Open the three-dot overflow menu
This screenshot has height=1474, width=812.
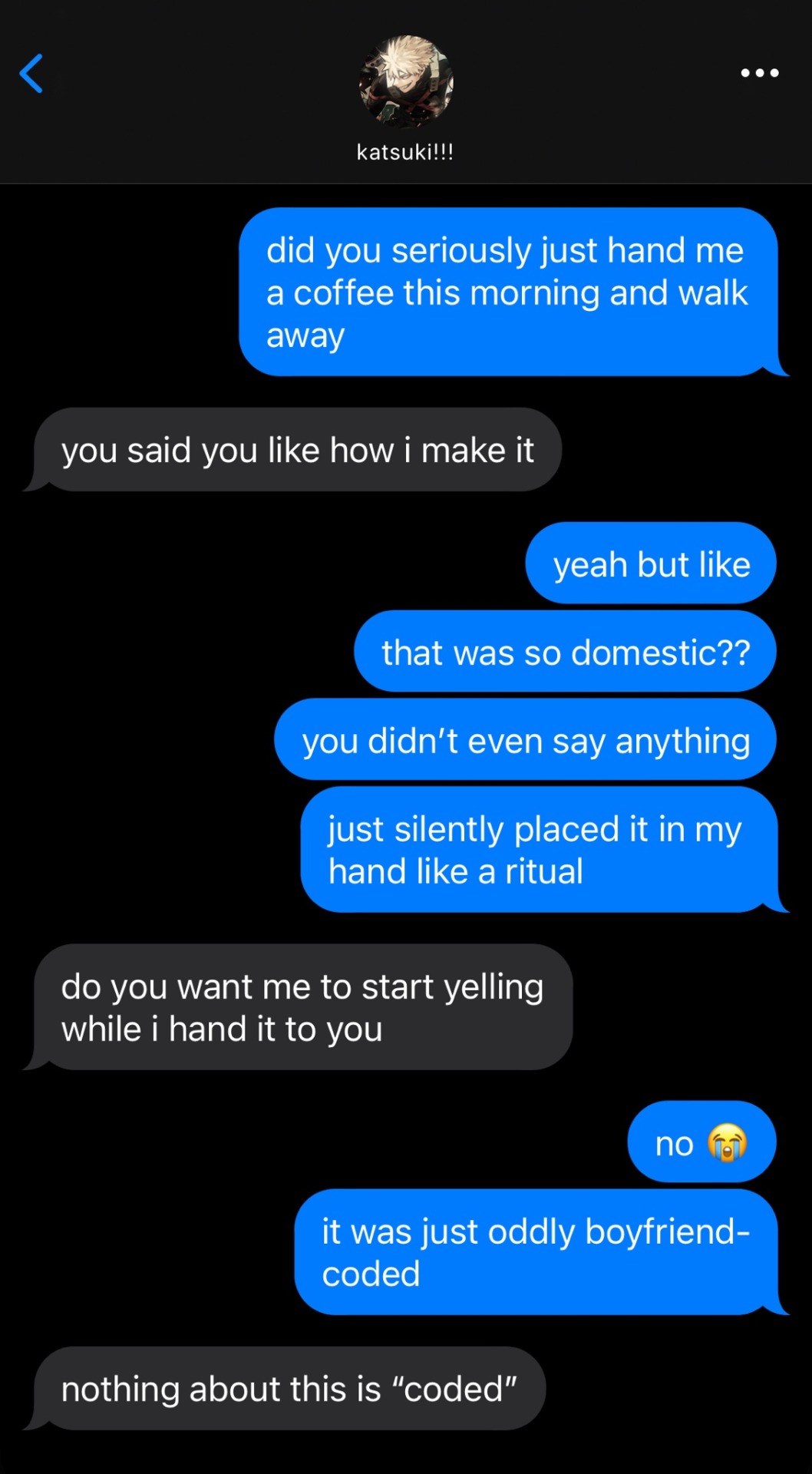[x=759, y=73]
